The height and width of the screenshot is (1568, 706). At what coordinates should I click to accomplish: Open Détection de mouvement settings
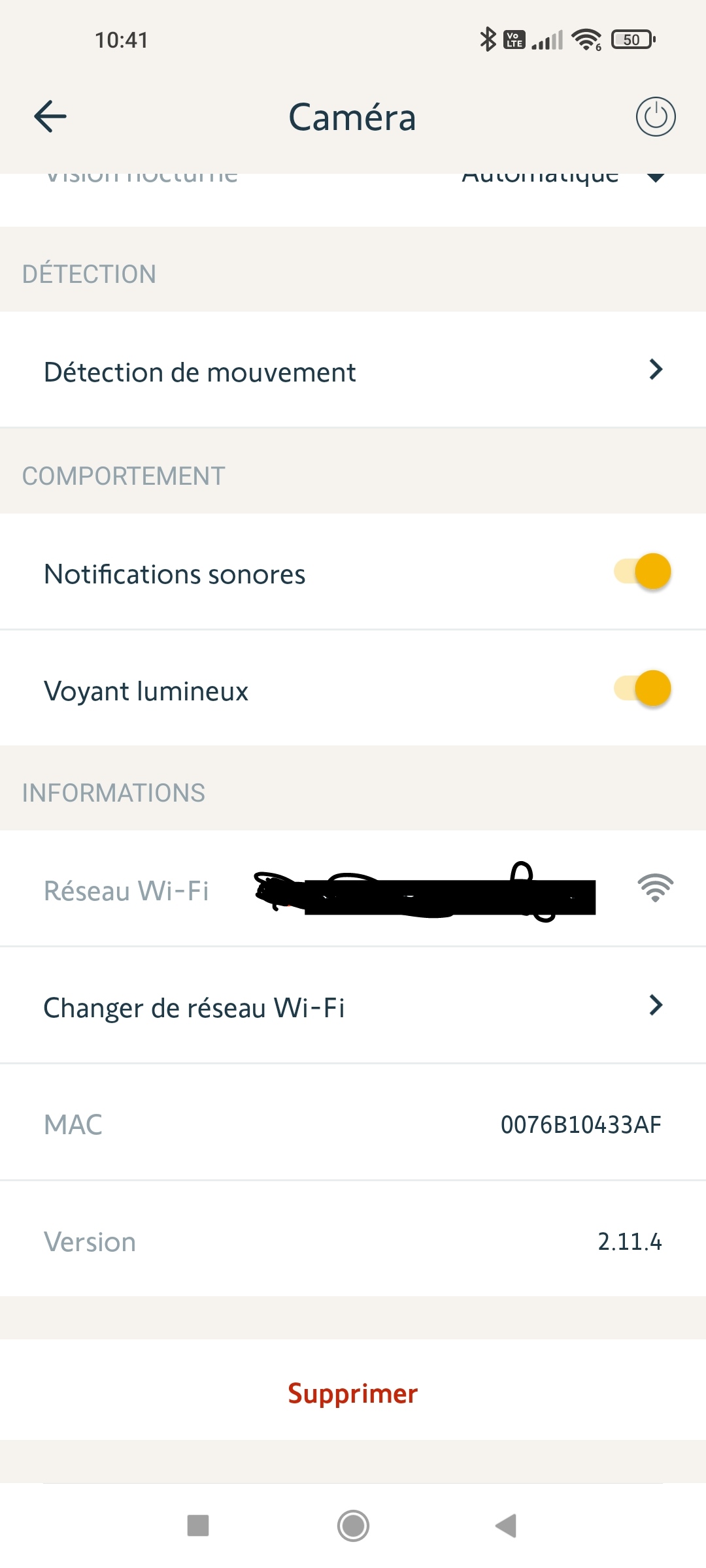tap(353, 371)
